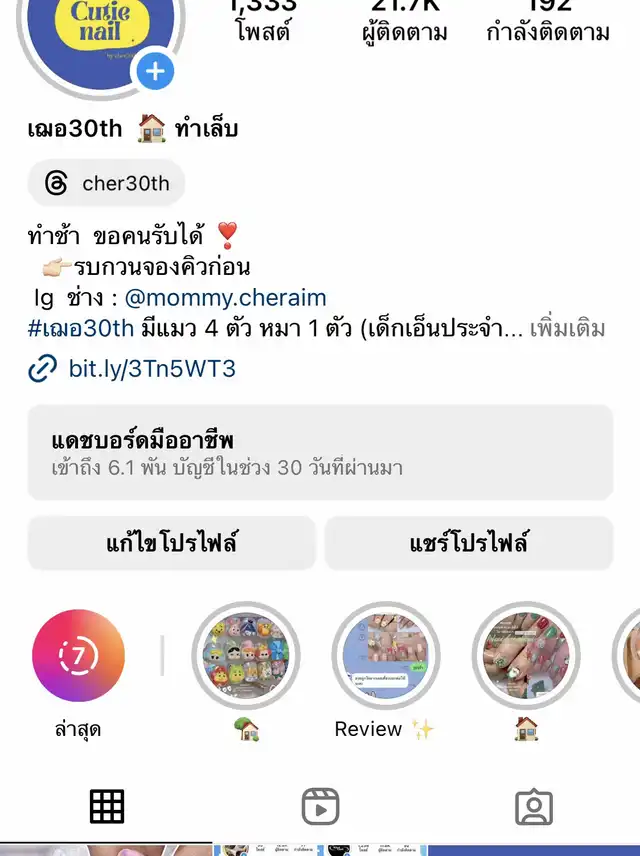Switch to the tagged photos tab

(533, 806)
